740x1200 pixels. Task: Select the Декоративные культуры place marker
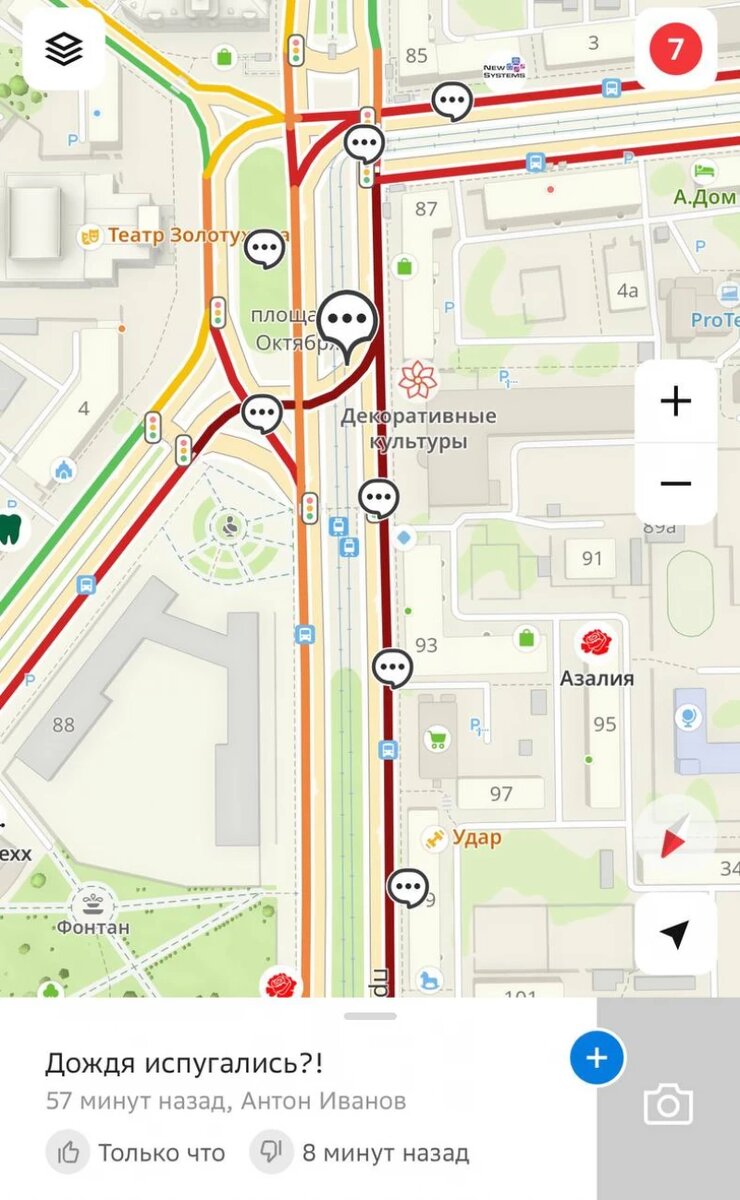click(x=416, y=379)
